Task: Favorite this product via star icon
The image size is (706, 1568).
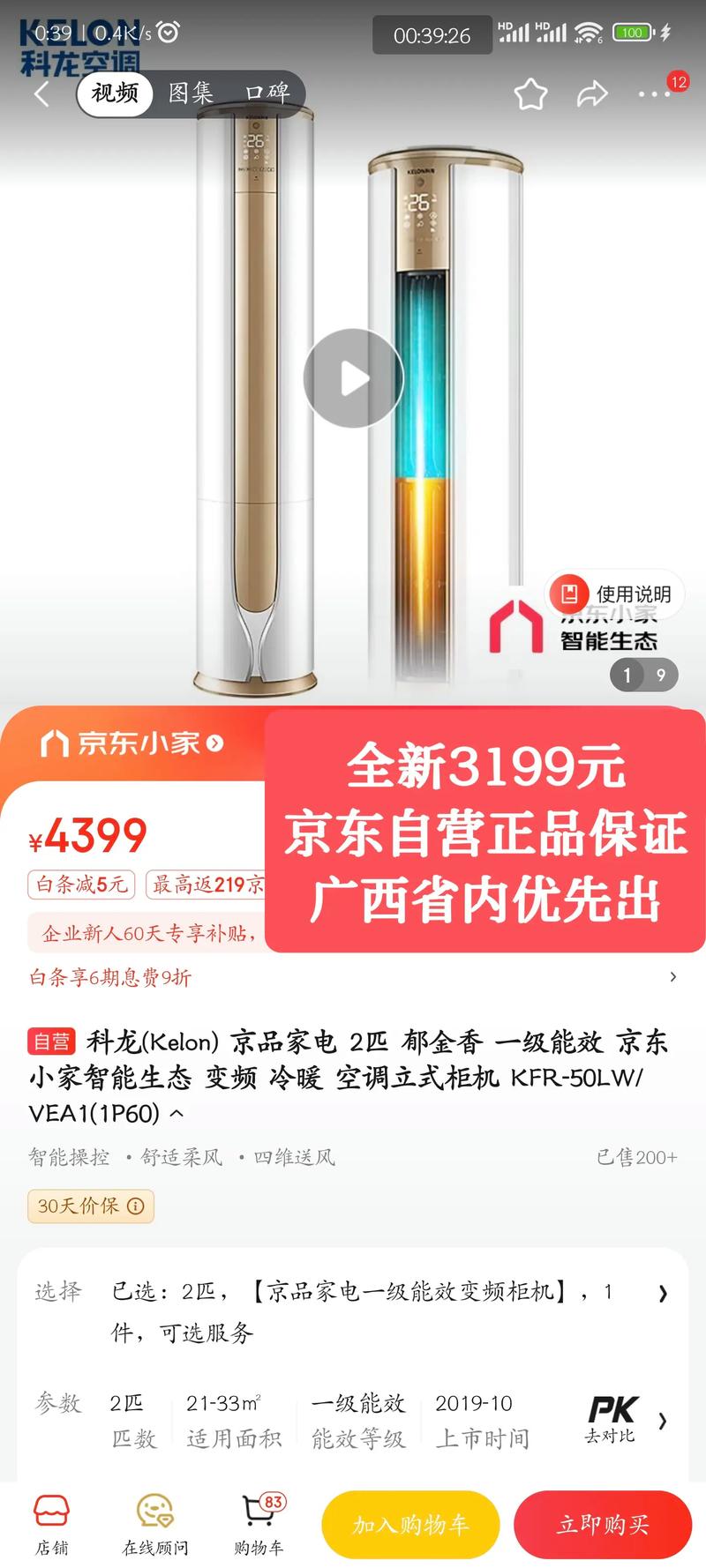Action: coord(531,93)
